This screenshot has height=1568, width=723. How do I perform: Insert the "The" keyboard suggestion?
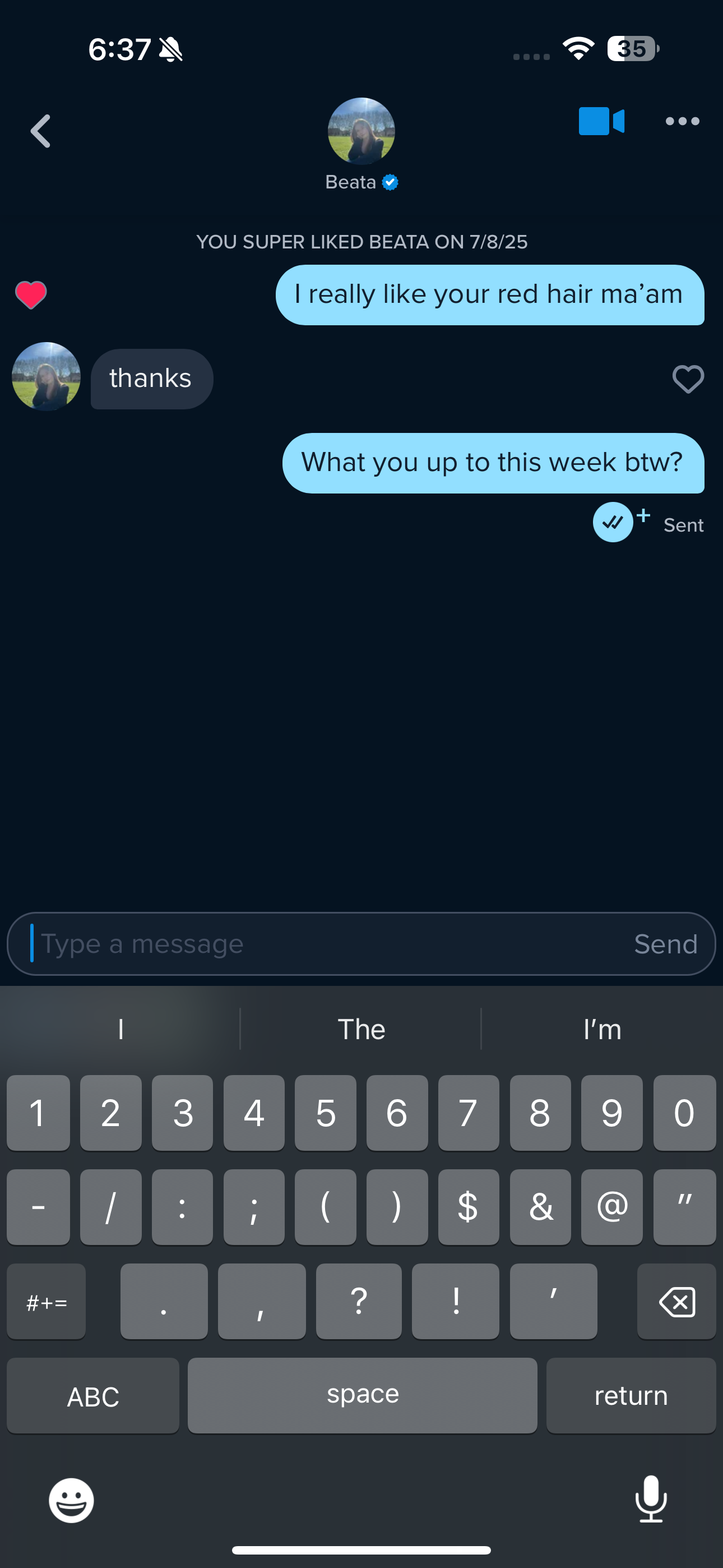click(x=361, y=1029)
